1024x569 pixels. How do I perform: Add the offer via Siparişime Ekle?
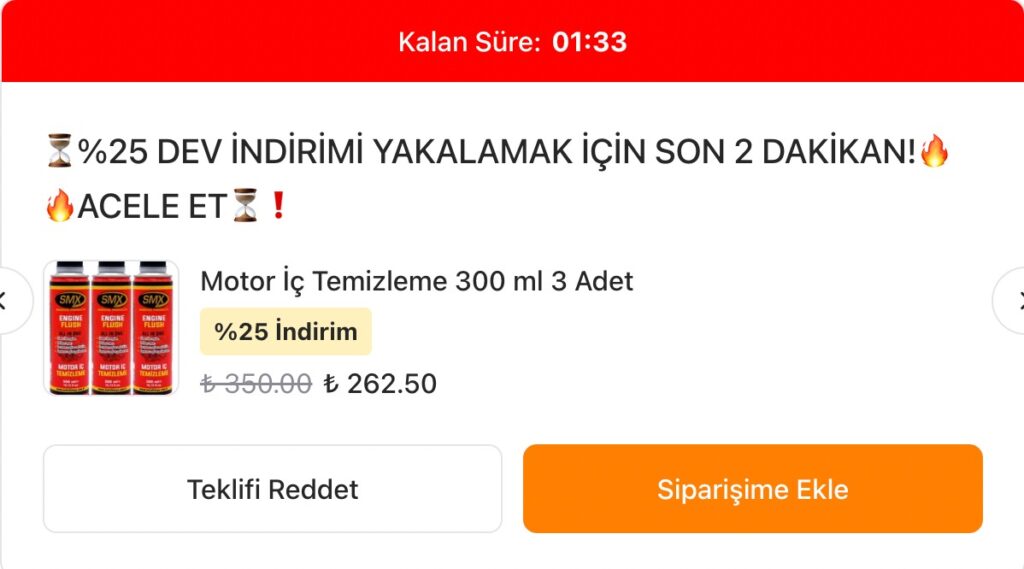pos(752,489)
